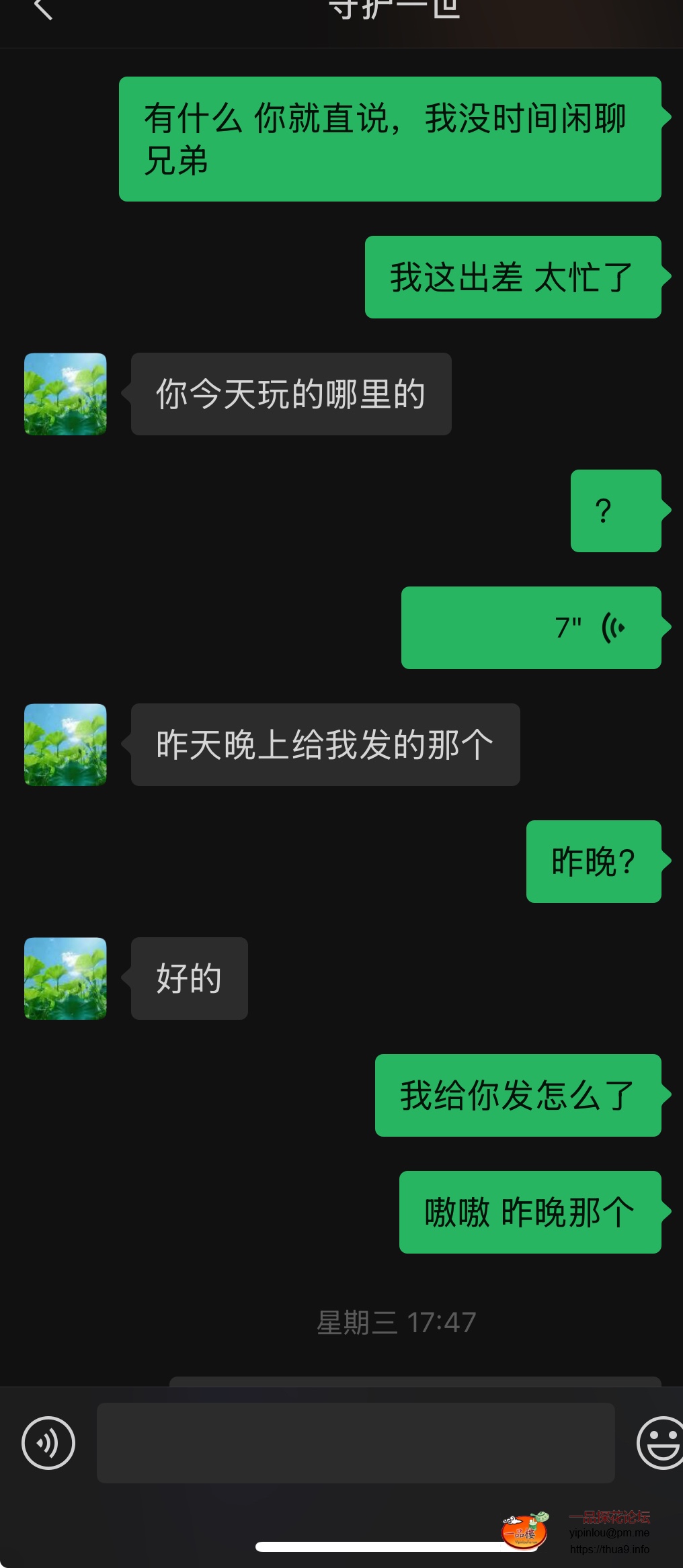View profile from avatar beside "好的"
The width and height of the screenshot is (683, 1568).
pos(65,978)
